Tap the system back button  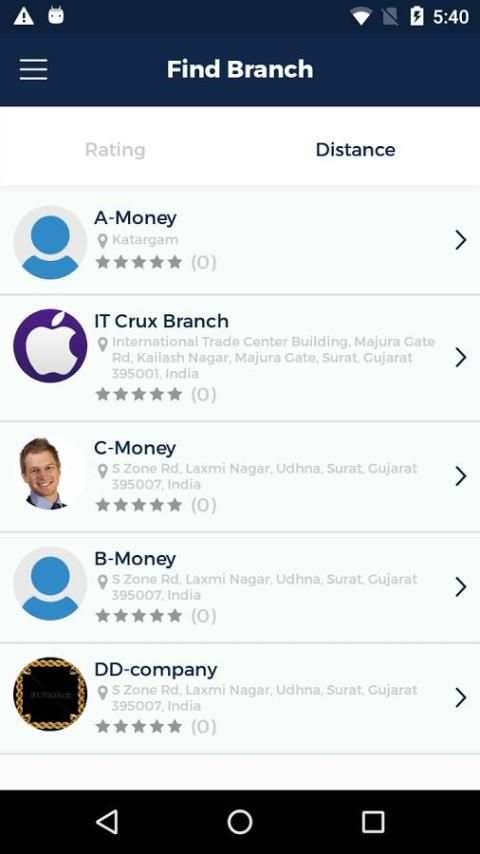click(x=107, y=822)
